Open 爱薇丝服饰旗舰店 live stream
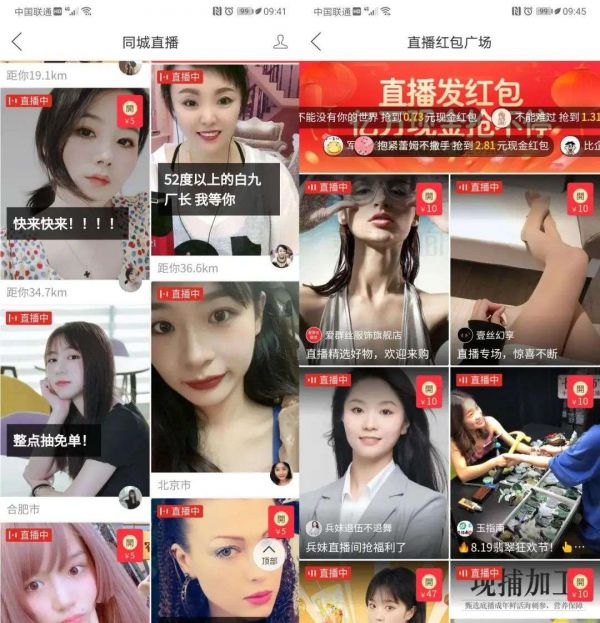Viewport: 600px width, 623px height. 372,265
